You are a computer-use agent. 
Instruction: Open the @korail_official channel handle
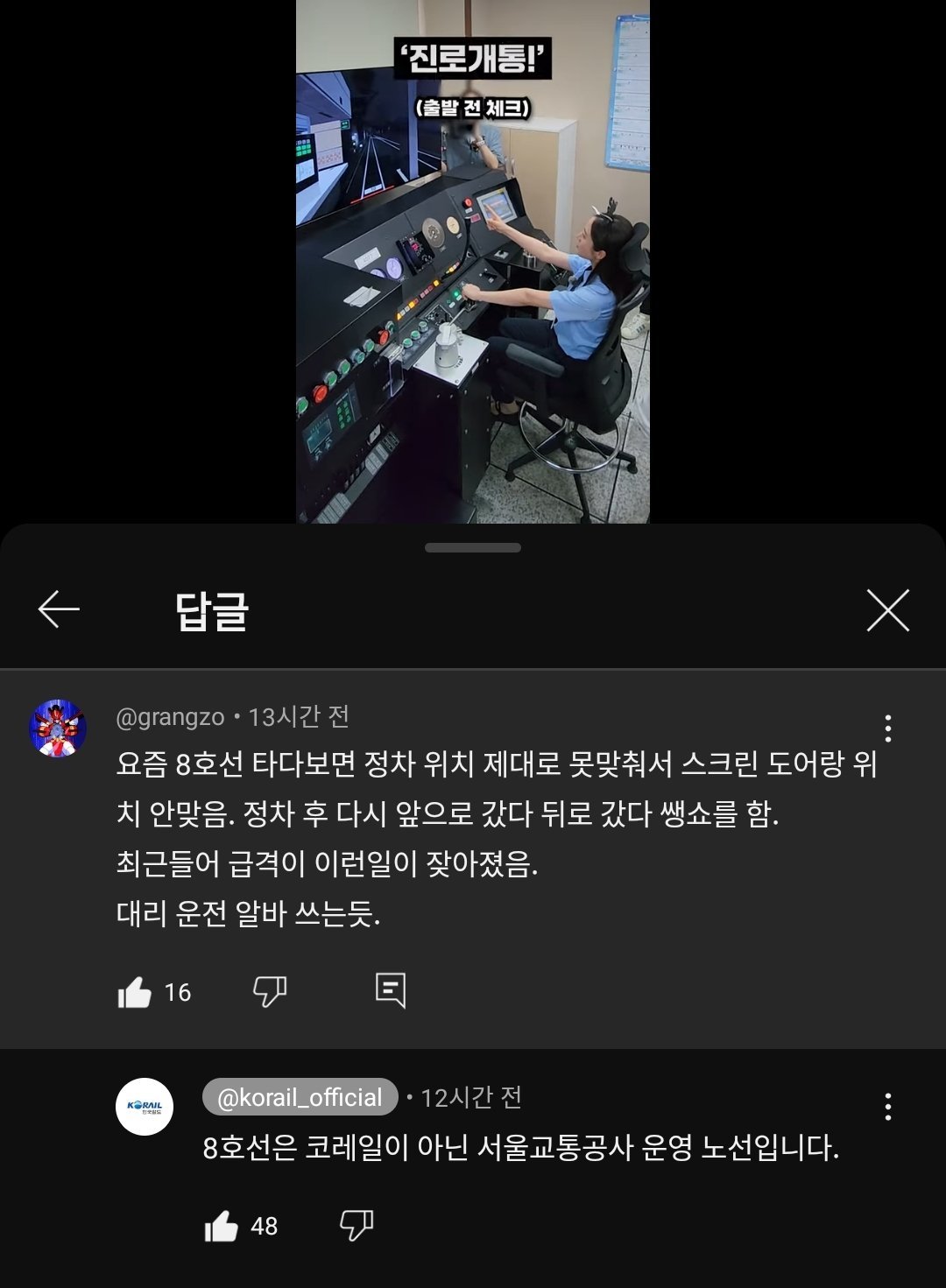tap(300, 1097)
